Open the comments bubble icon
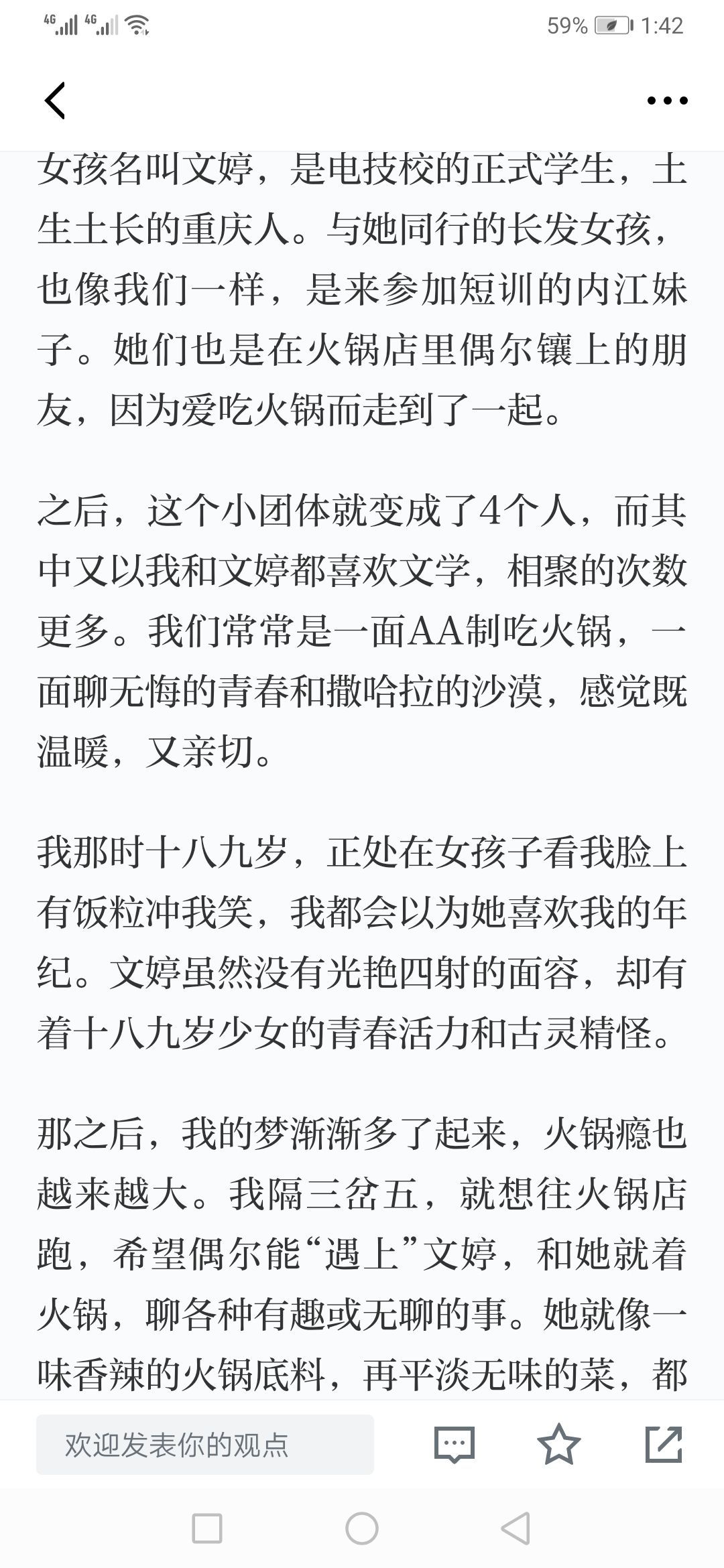 (455, 1445)
